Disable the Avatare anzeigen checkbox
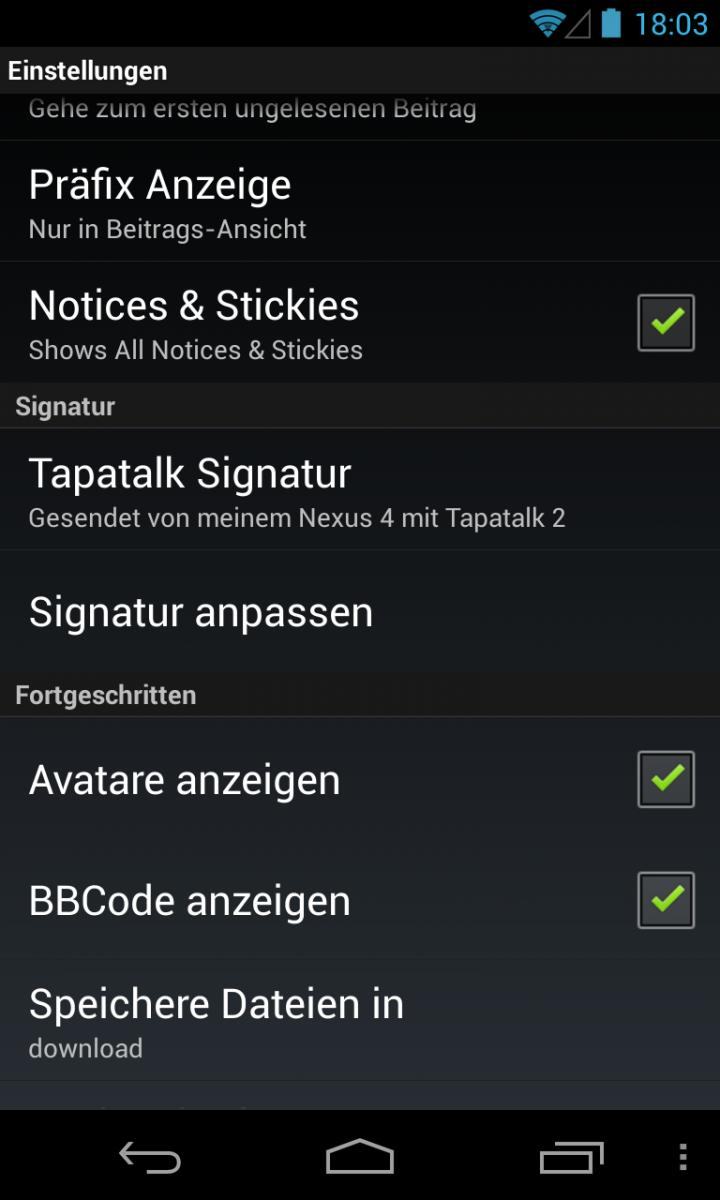720x1200 pixels. [x=666, y=779]
